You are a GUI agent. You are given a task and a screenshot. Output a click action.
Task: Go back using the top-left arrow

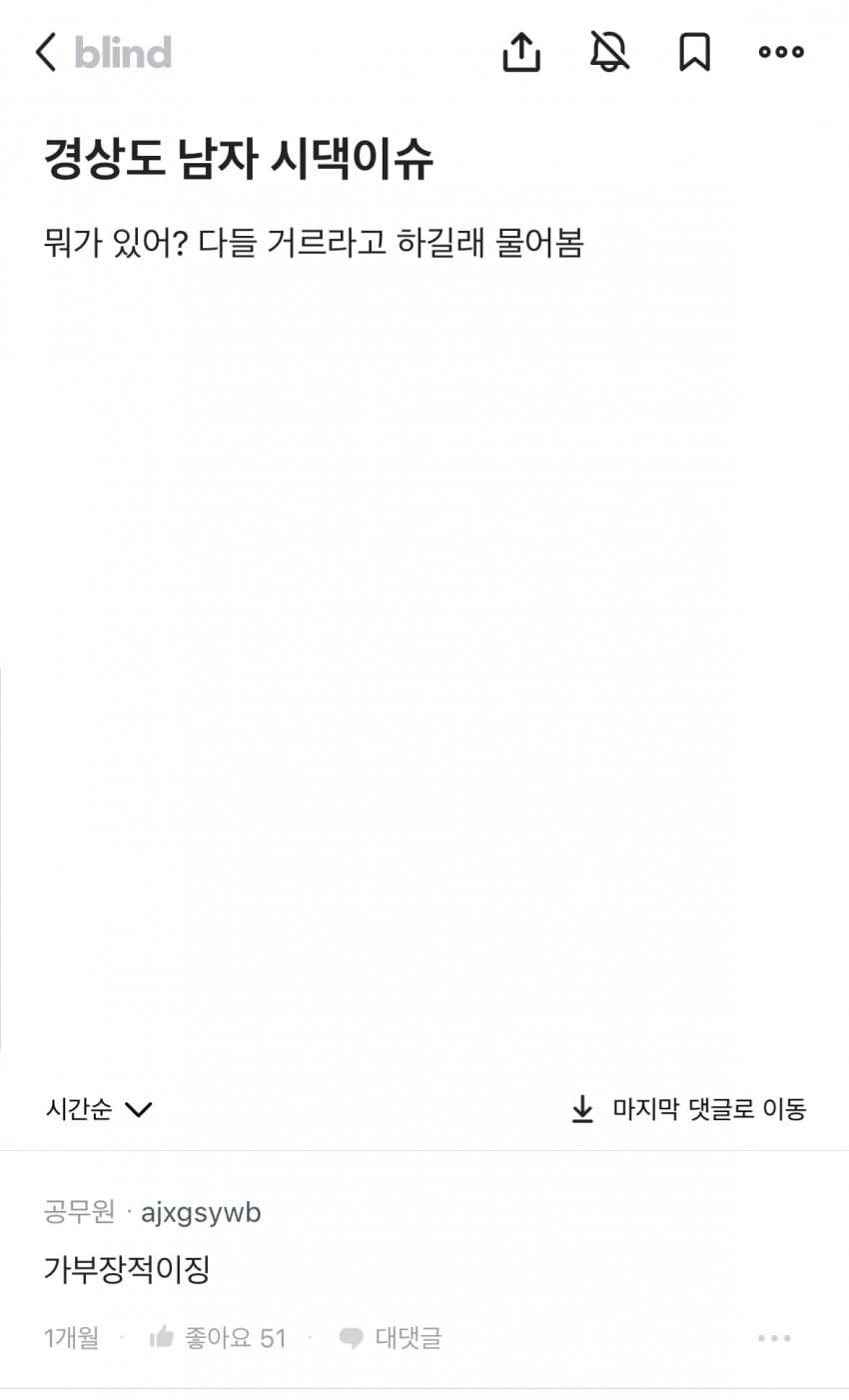[46, 52]
